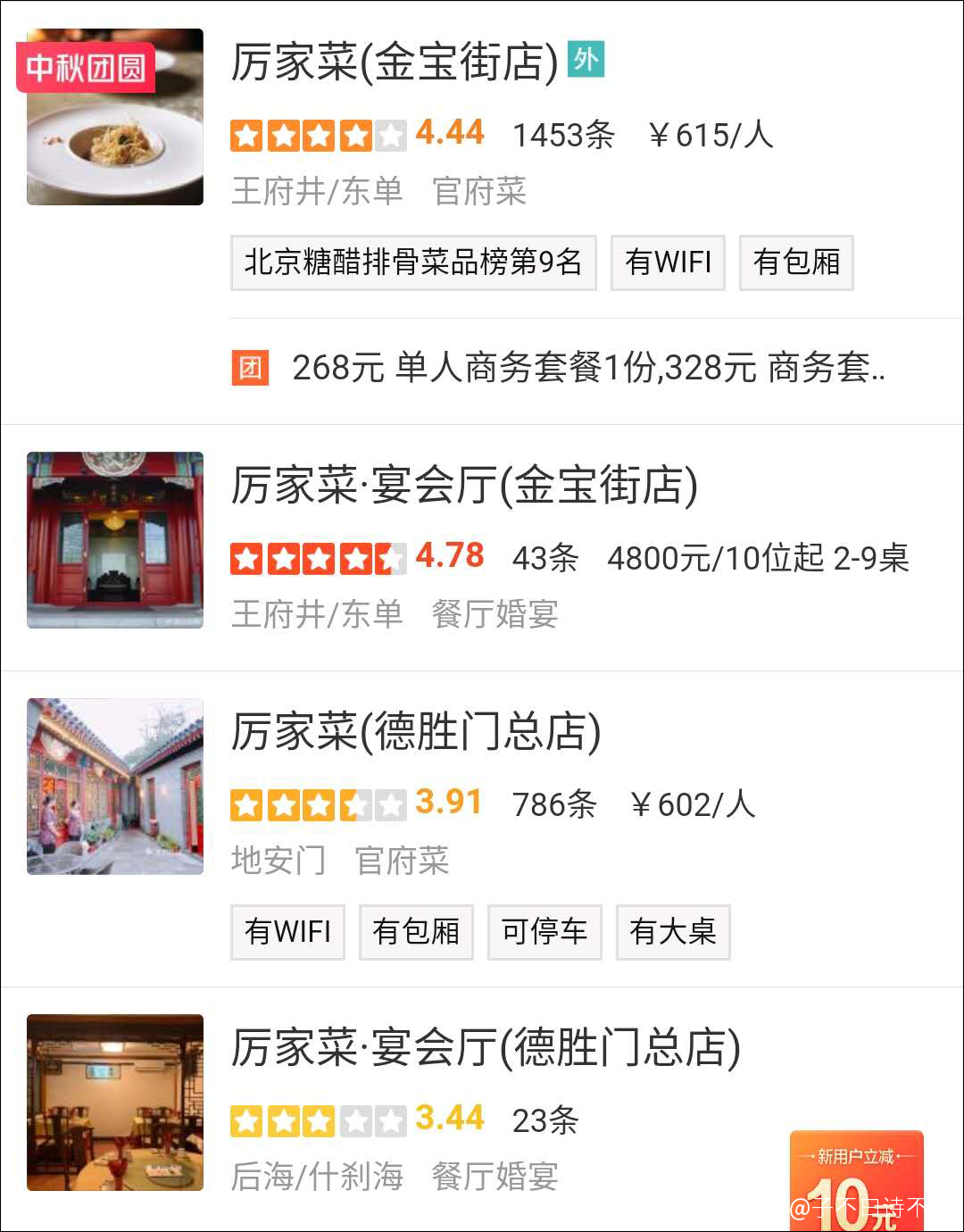Tap the 北京糖醋排骨菜品榜第9名 ranking tag
The width and height of the screenshot is (964, 1232).
(x=413, y=262)
